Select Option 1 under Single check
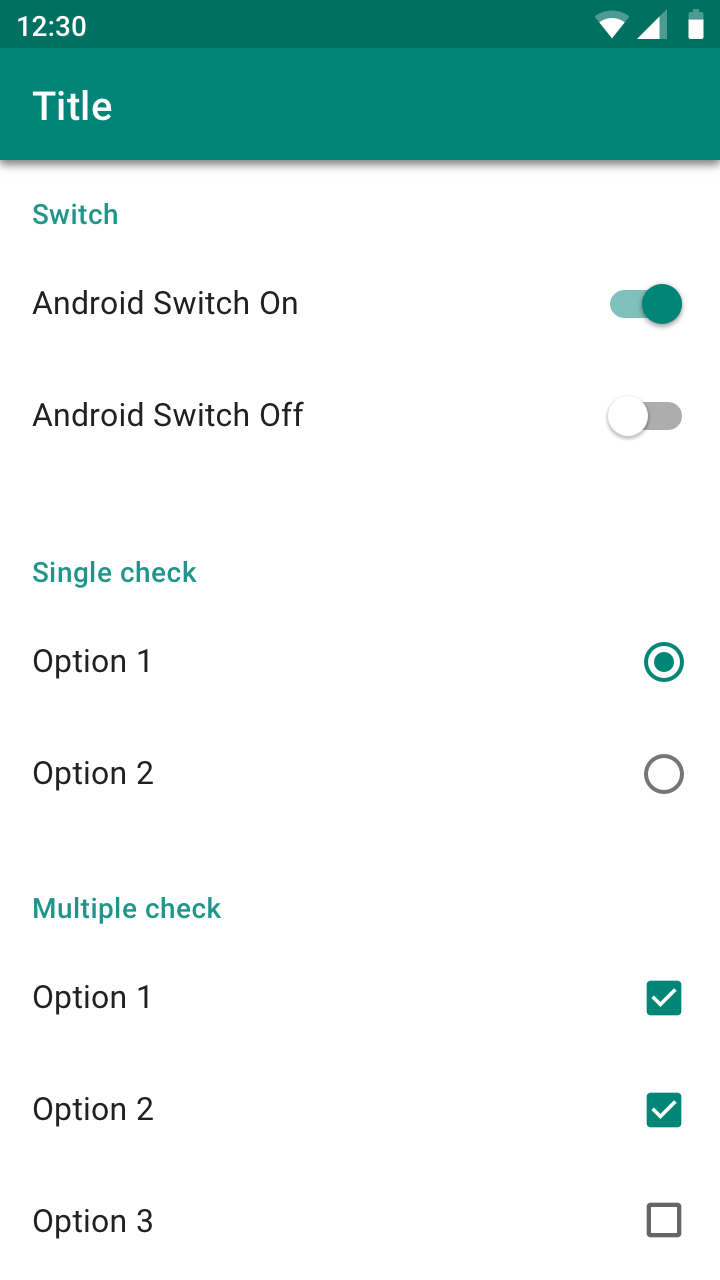This screenshot has height=1280, width=720. pyautogui.click(x=664, y=662)
